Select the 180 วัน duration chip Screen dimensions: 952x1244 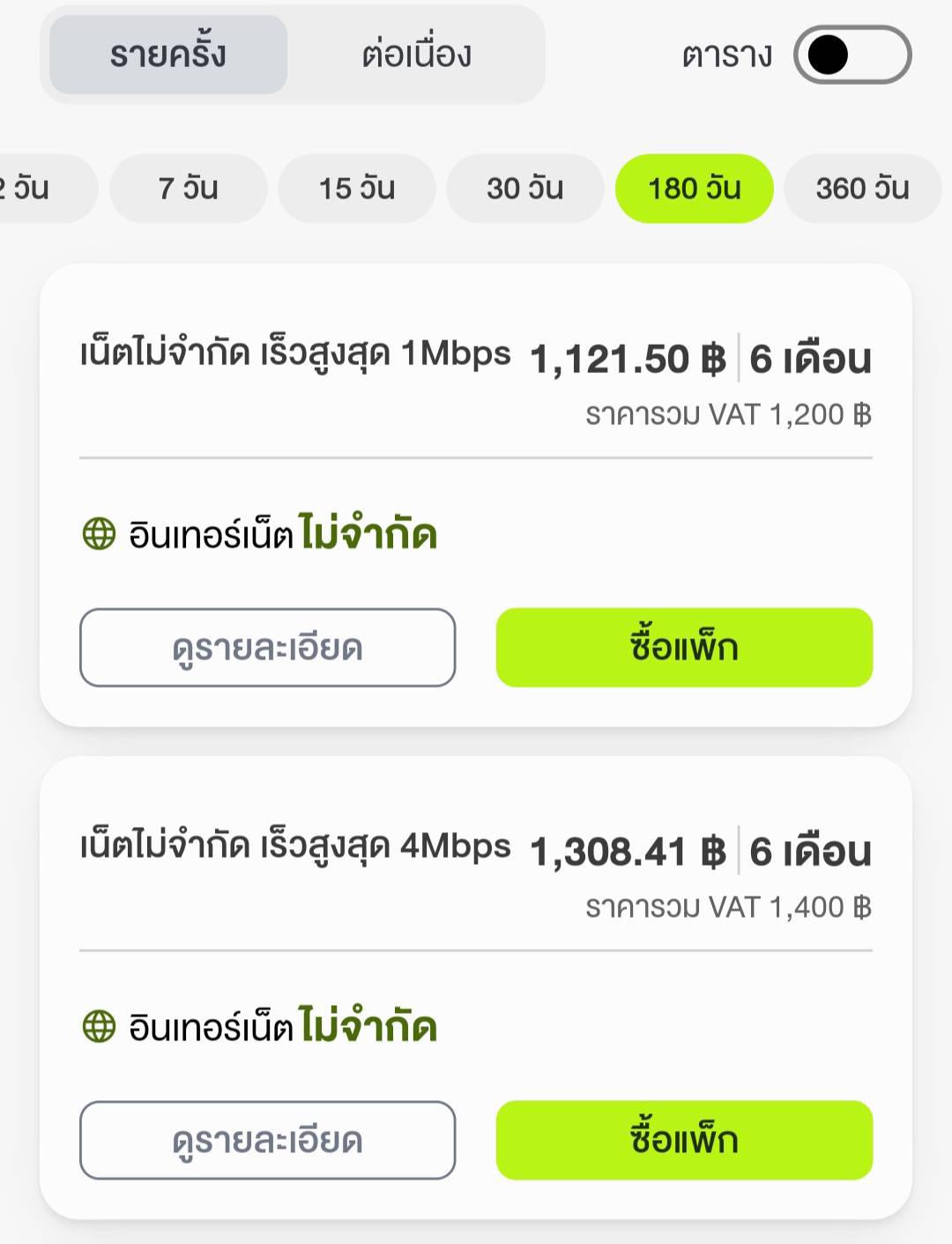coord(694,189)
